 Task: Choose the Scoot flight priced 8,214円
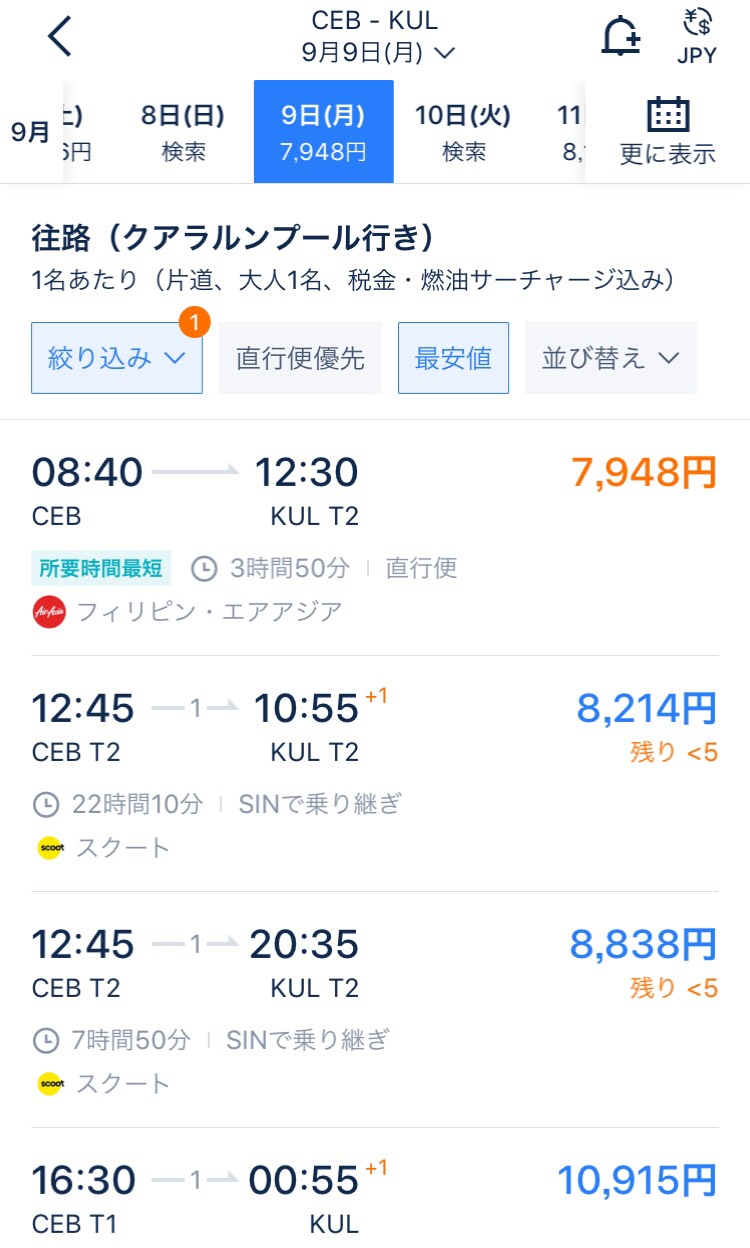[375, 774]
